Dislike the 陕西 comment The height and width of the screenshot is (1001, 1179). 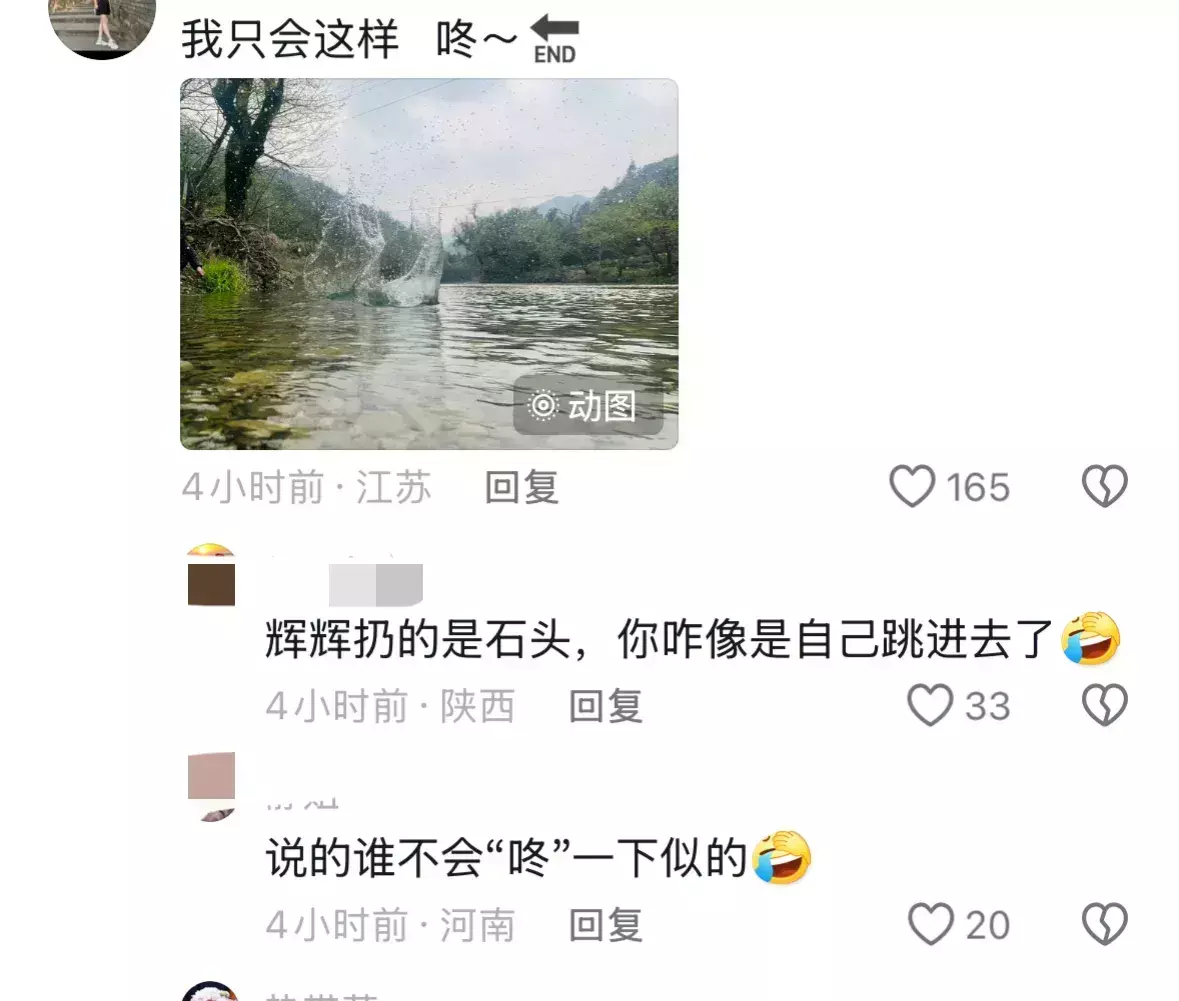click(x=1105, y=706)
